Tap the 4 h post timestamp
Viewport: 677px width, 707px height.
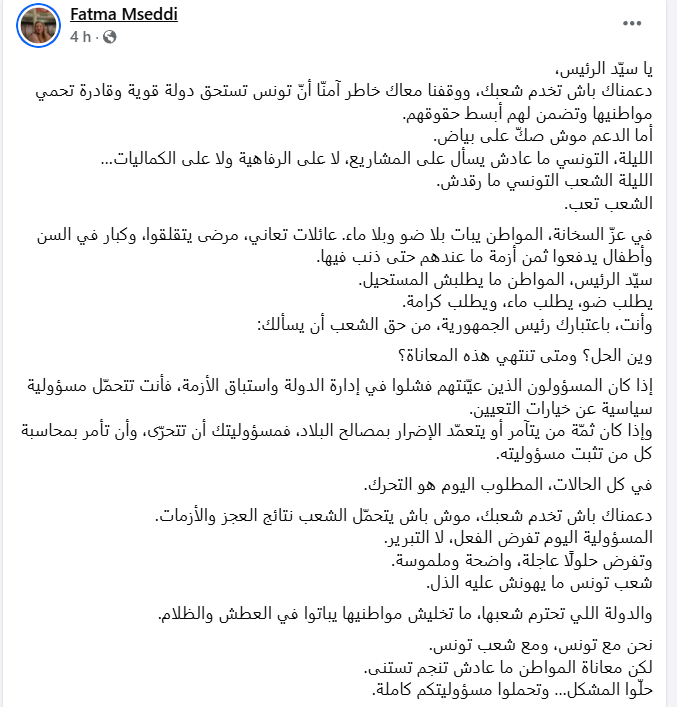[80, 37]
